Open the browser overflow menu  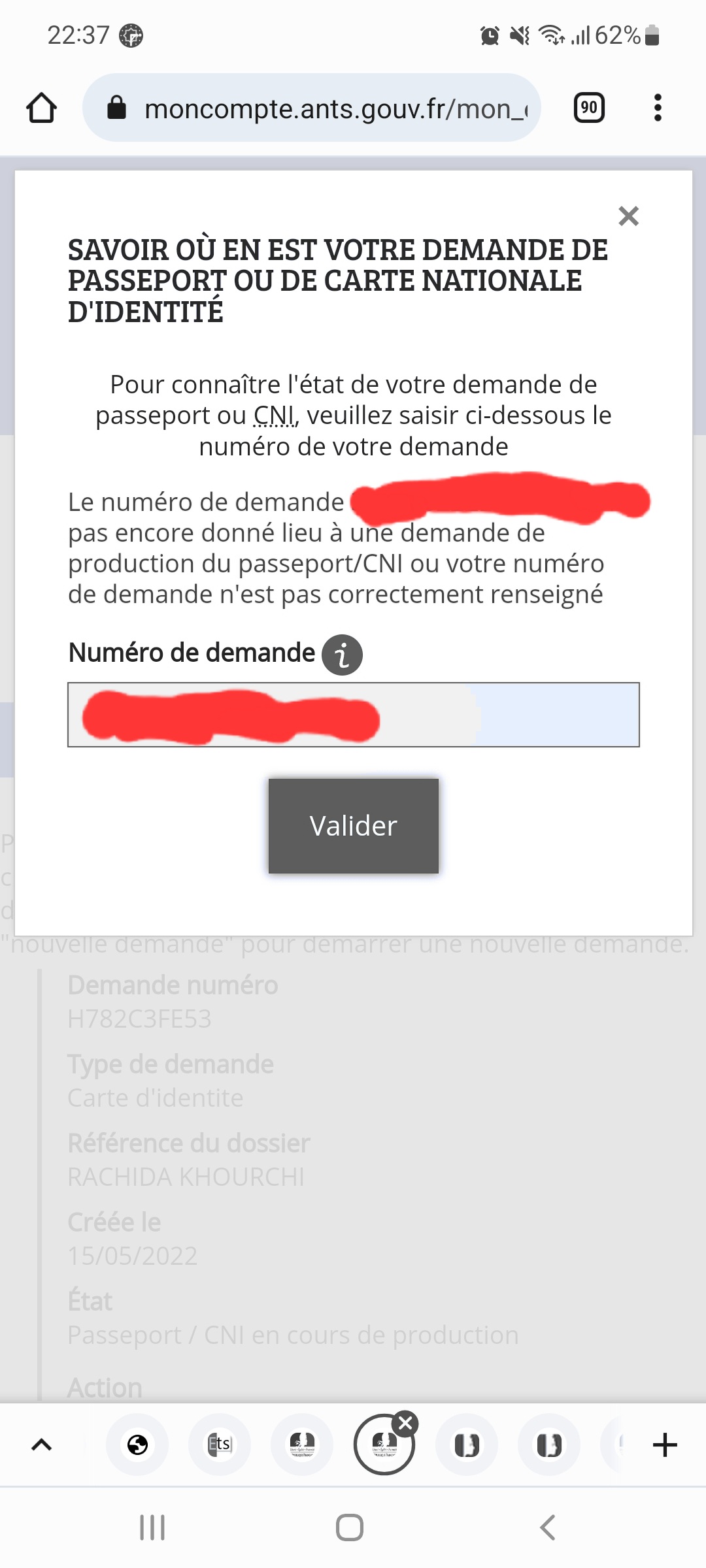[x=658, y=108]
